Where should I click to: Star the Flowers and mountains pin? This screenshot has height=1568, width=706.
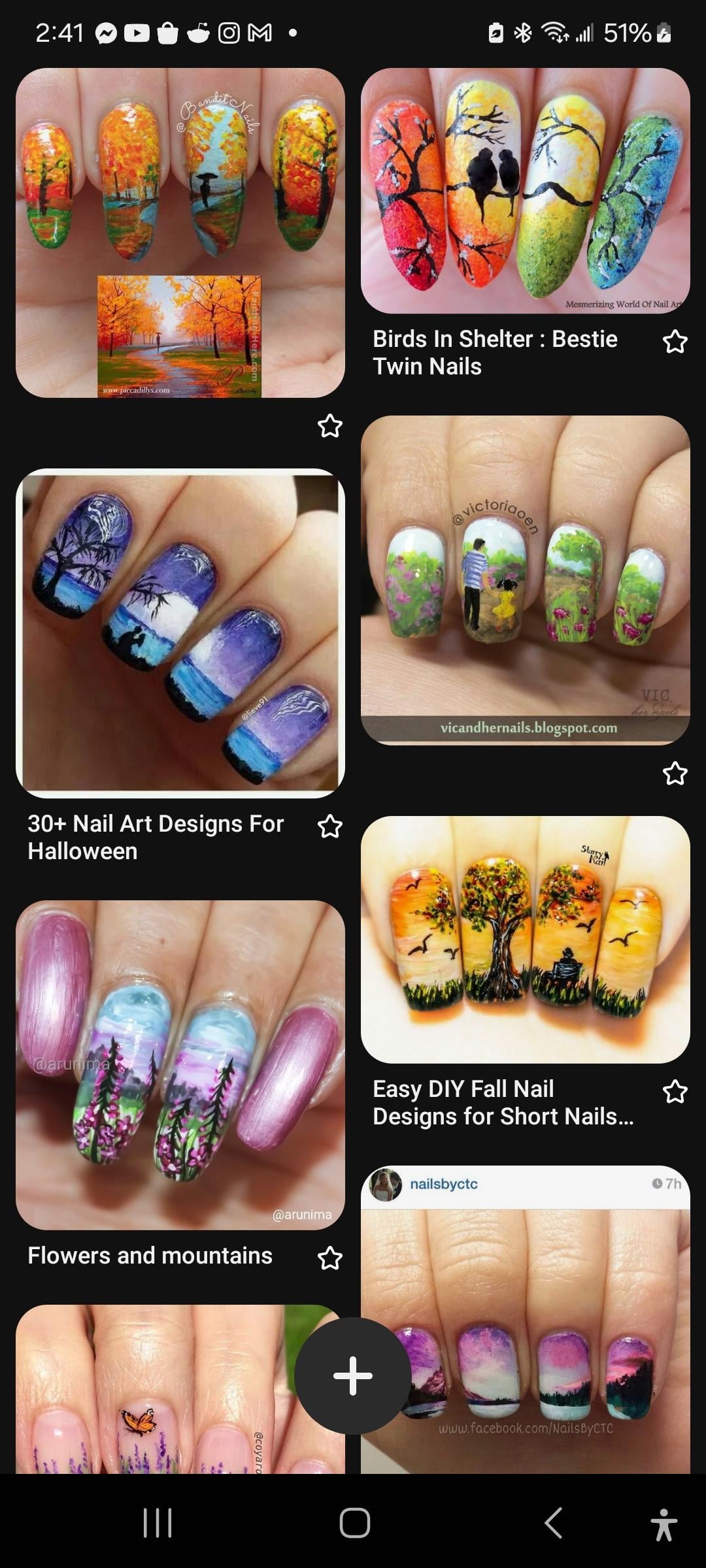(x=329, y=1258)
